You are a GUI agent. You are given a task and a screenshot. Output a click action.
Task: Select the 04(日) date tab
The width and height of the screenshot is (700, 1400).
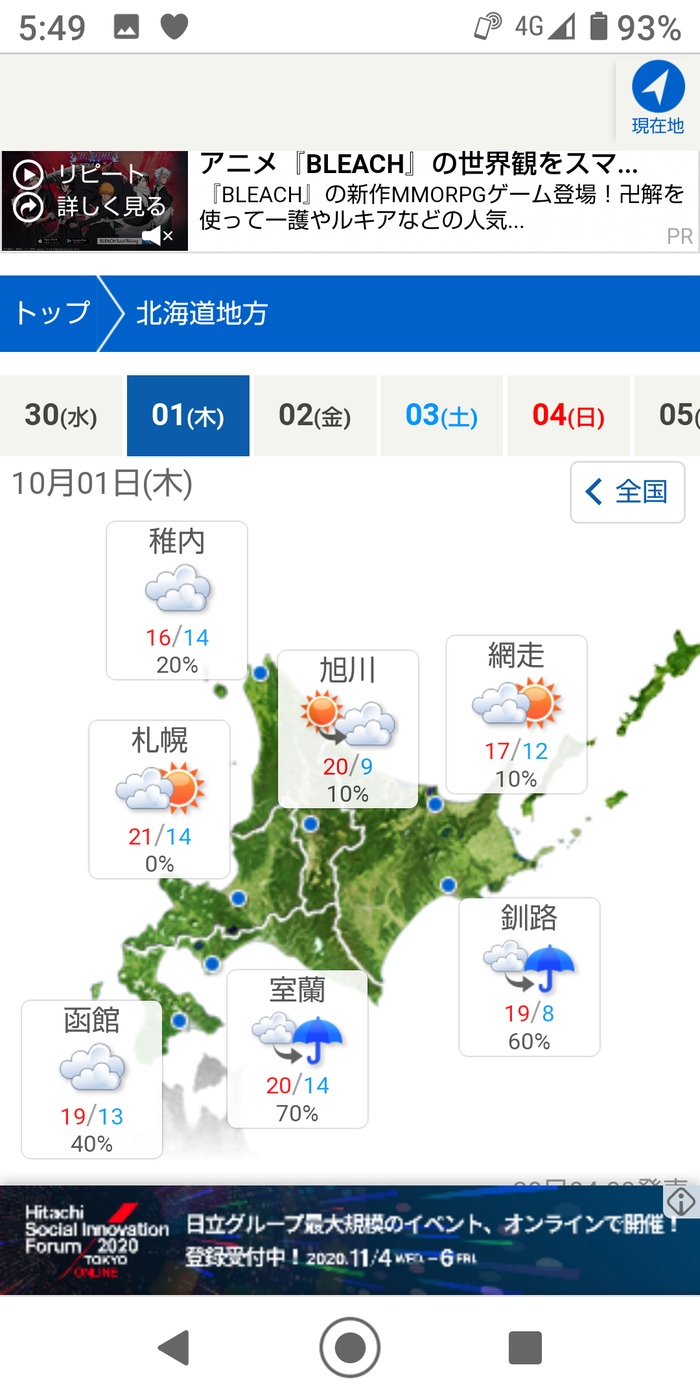[568, 415]
